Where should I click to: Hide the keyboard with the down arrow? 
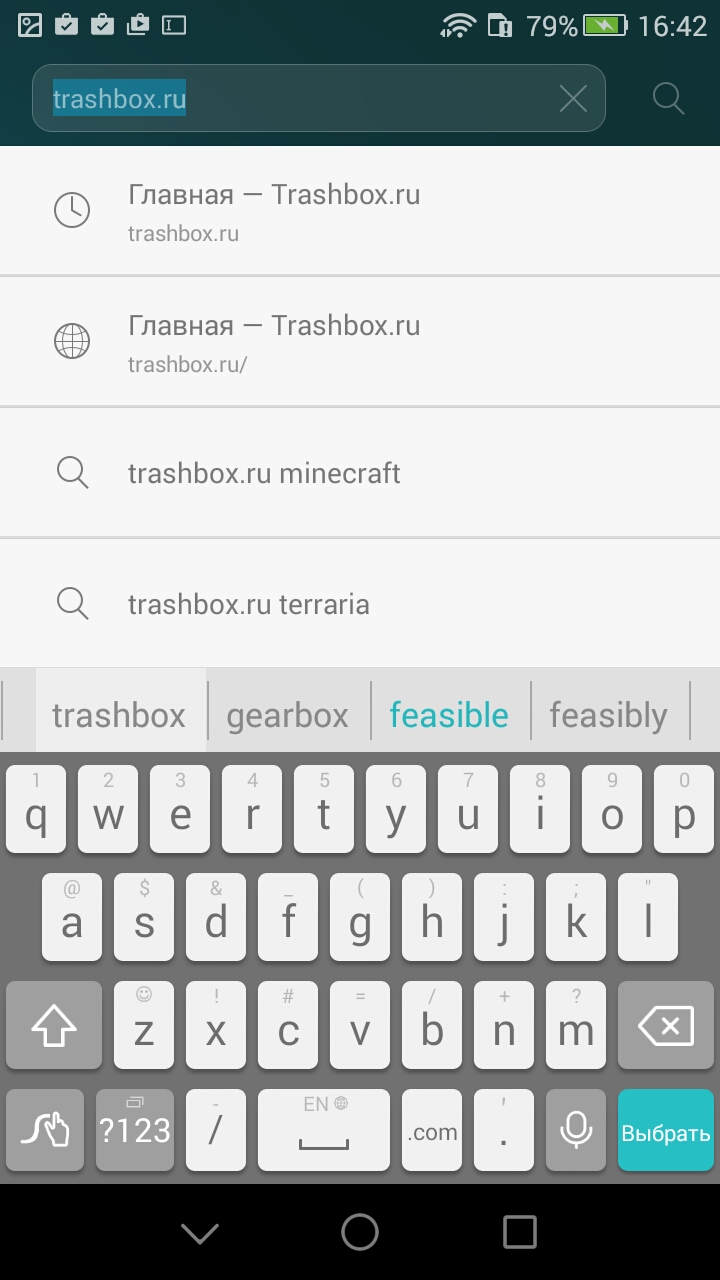200,1233
